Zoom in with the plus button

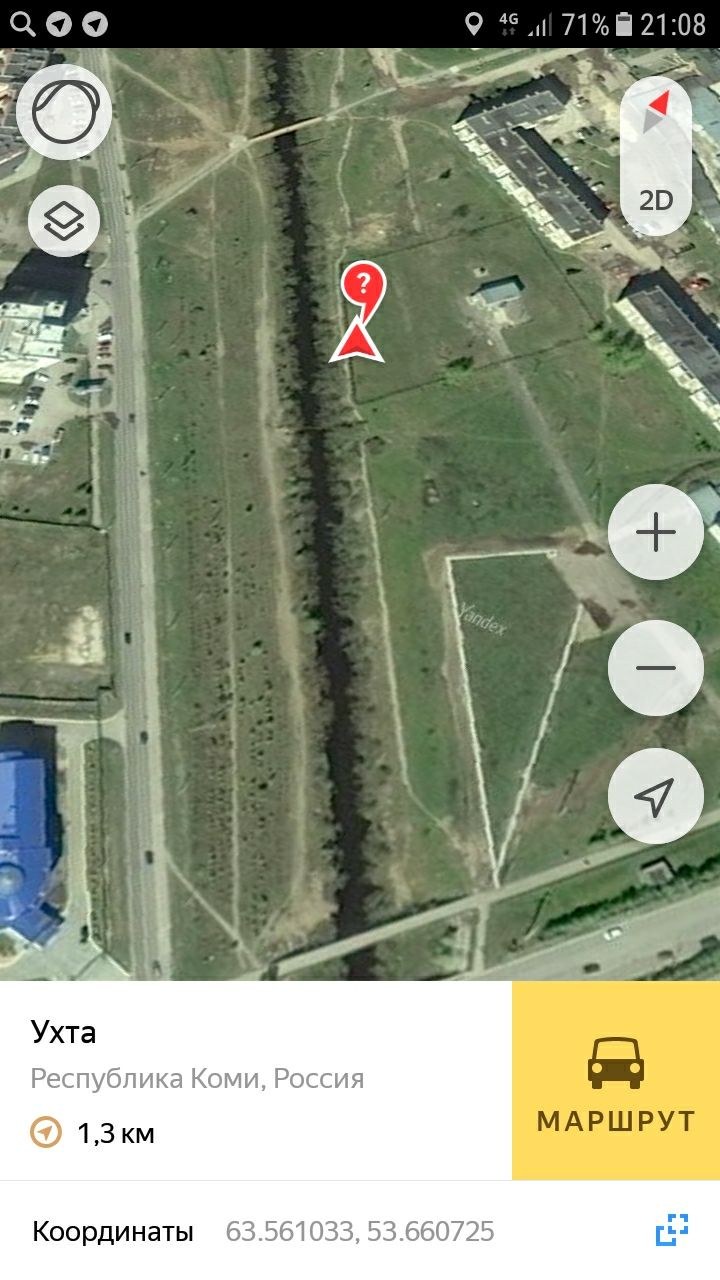click(x=656, y=532)
